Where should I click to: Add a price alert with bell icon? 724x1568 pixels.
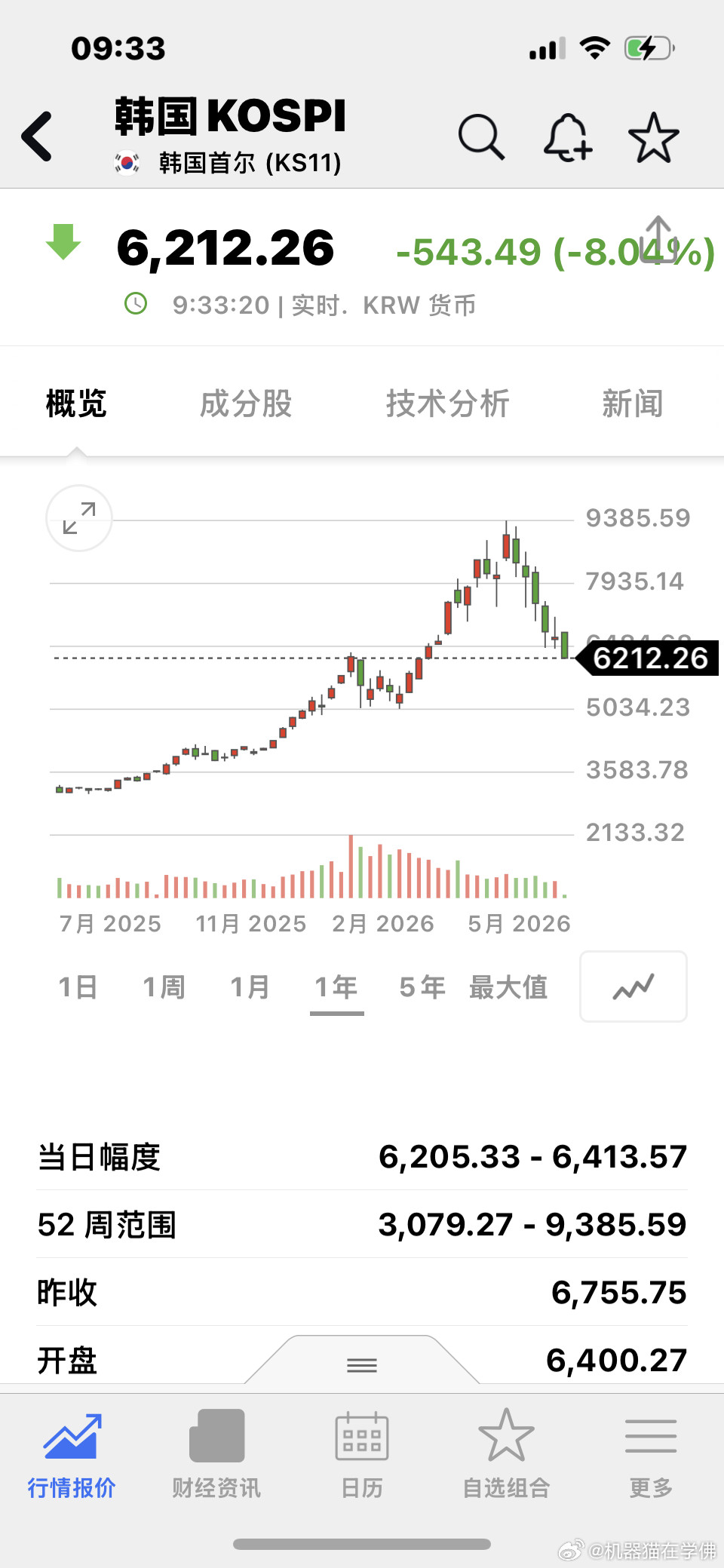[567, 137]
